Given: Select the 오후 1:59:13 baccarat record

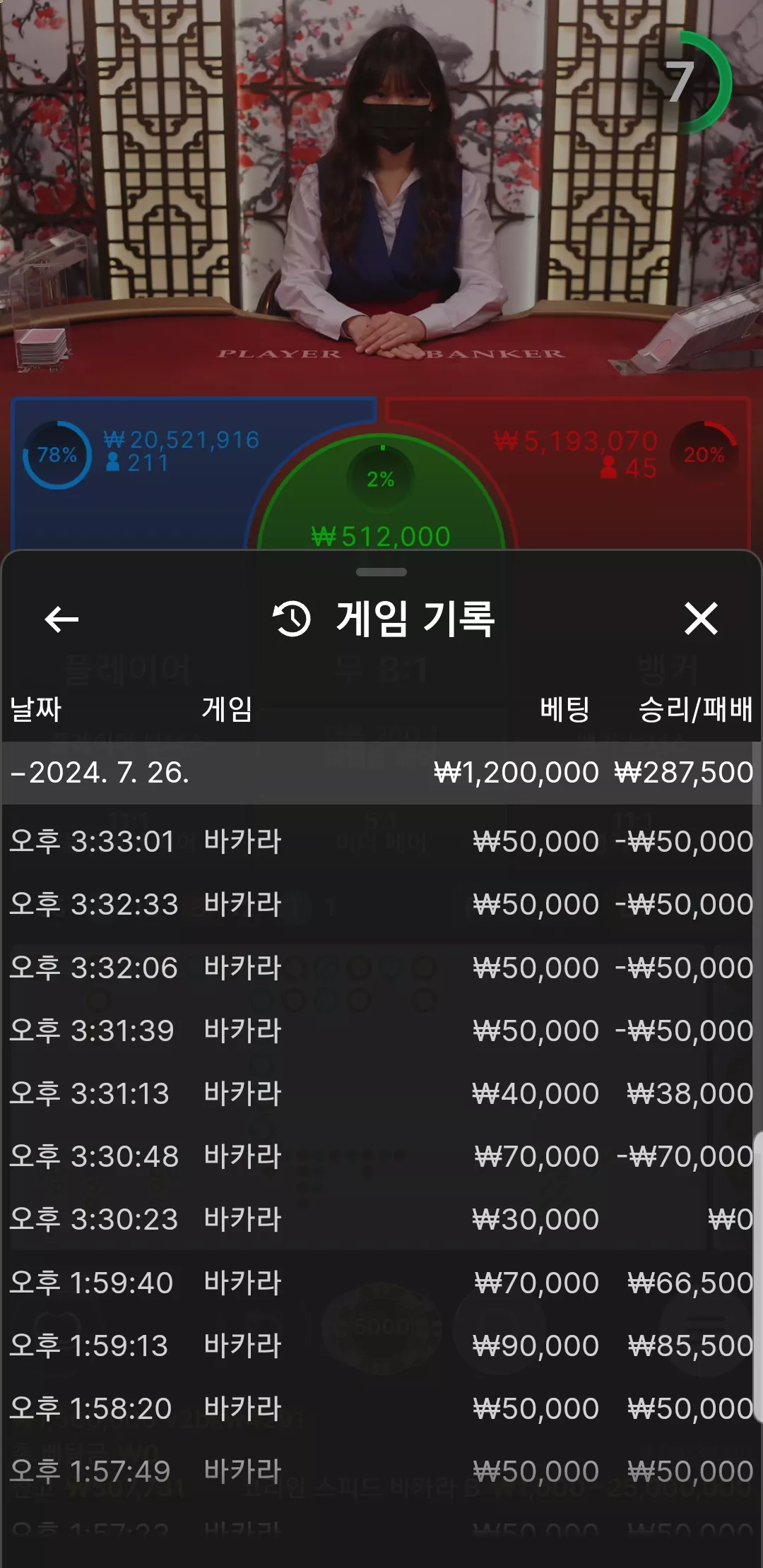Looking at the screenshot, I should pos(380,1346).
